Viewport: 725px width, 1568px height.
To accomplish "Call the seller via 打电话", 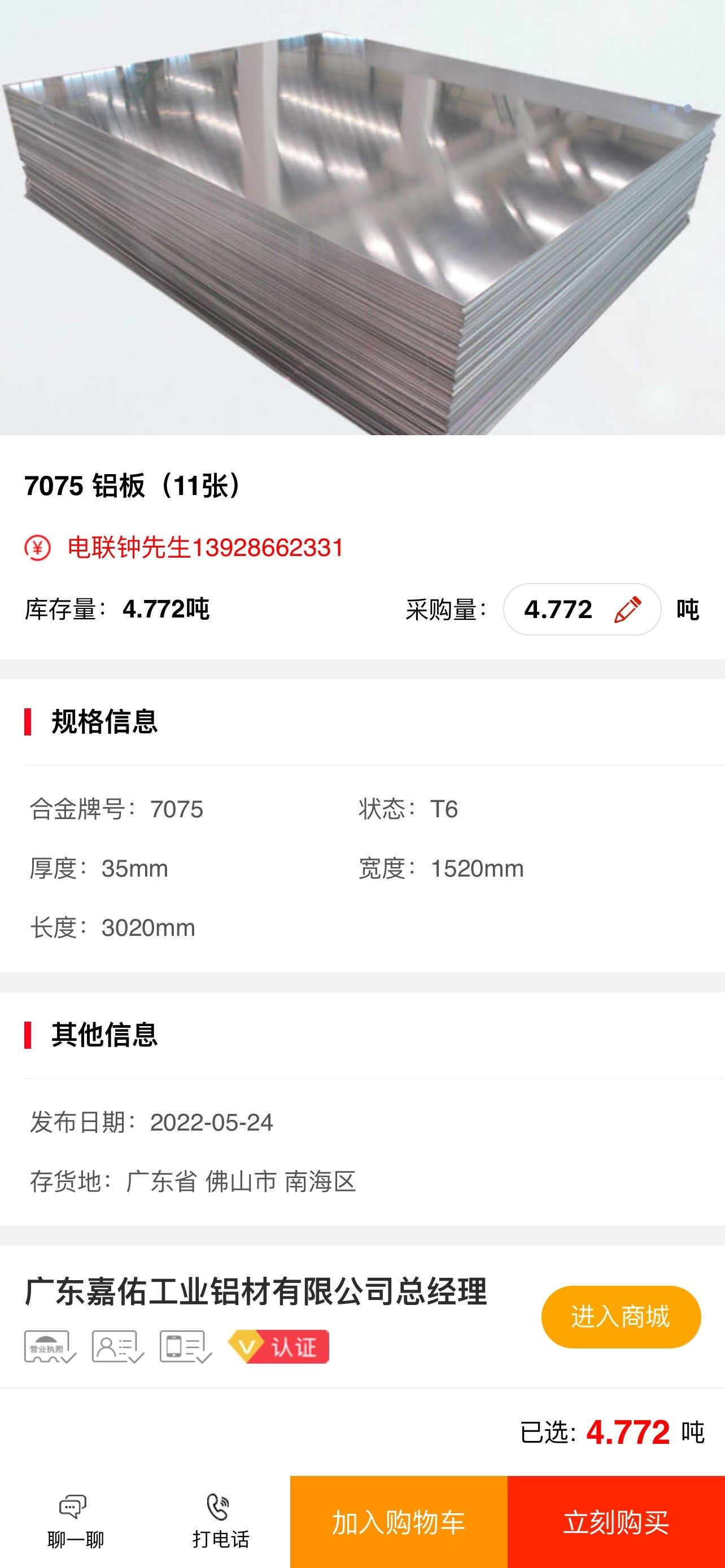I will coord(220,1522).
